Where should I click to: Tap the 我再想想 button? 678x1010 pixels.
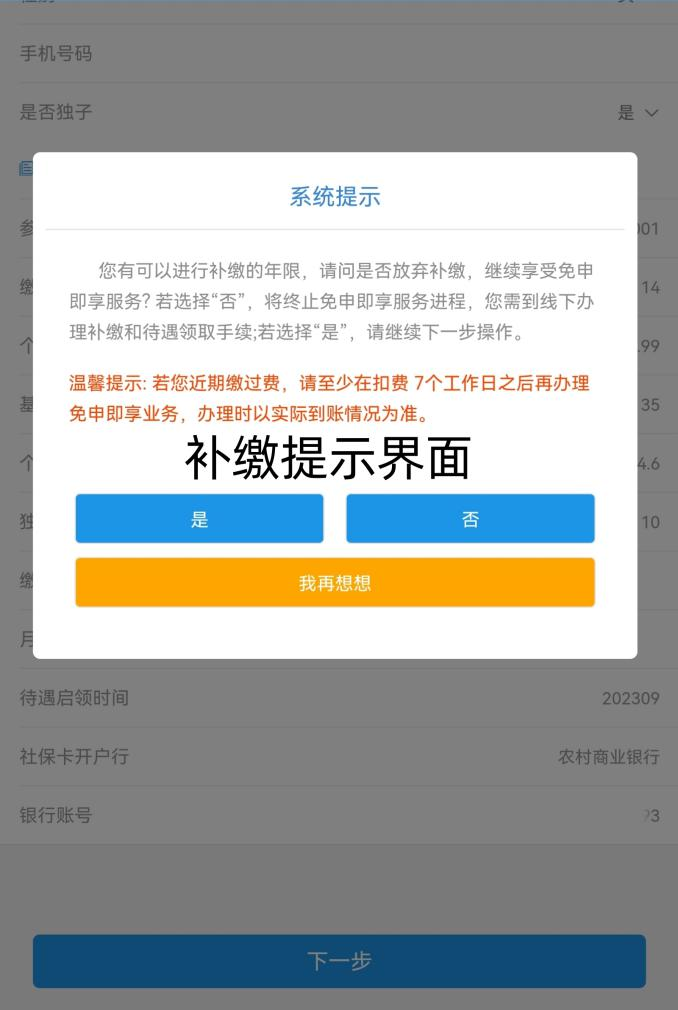coord(335,583)
